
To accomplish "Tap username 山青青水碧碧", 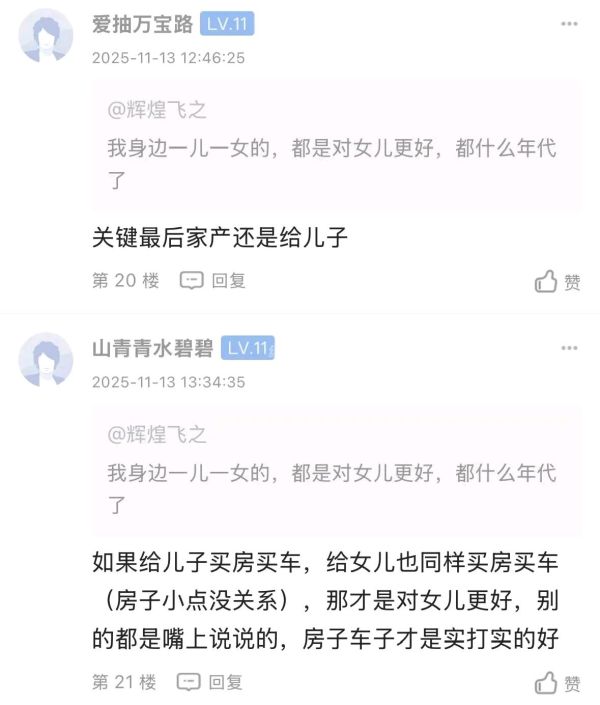I will pos(152,348).
